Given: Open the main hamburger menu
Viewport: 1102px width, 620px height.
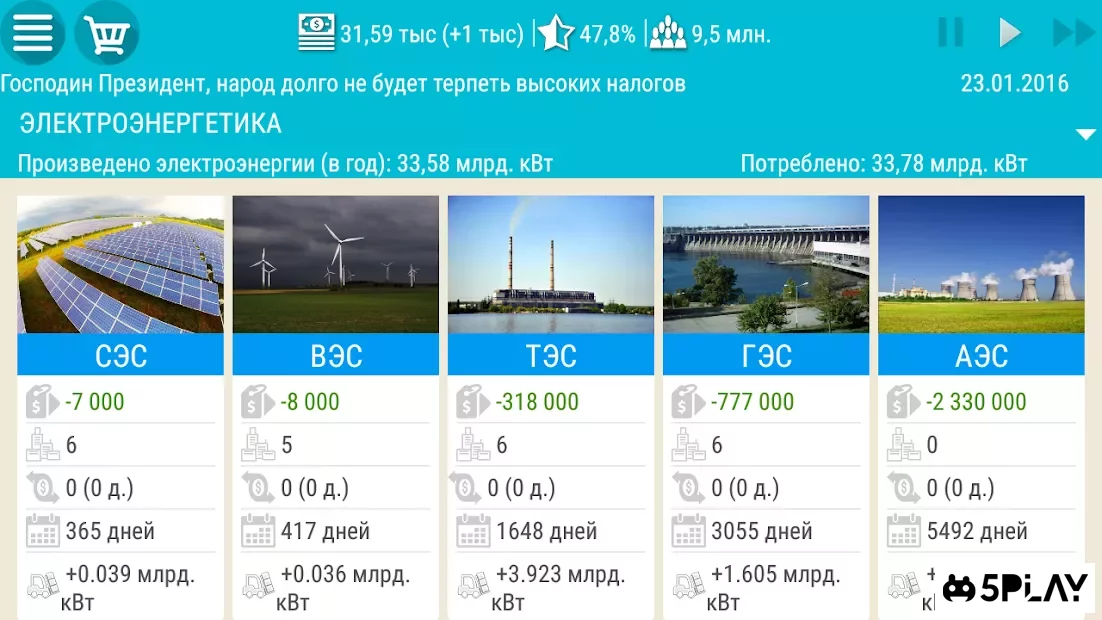Looking at the screenshot, I should [x=32, y=33].
